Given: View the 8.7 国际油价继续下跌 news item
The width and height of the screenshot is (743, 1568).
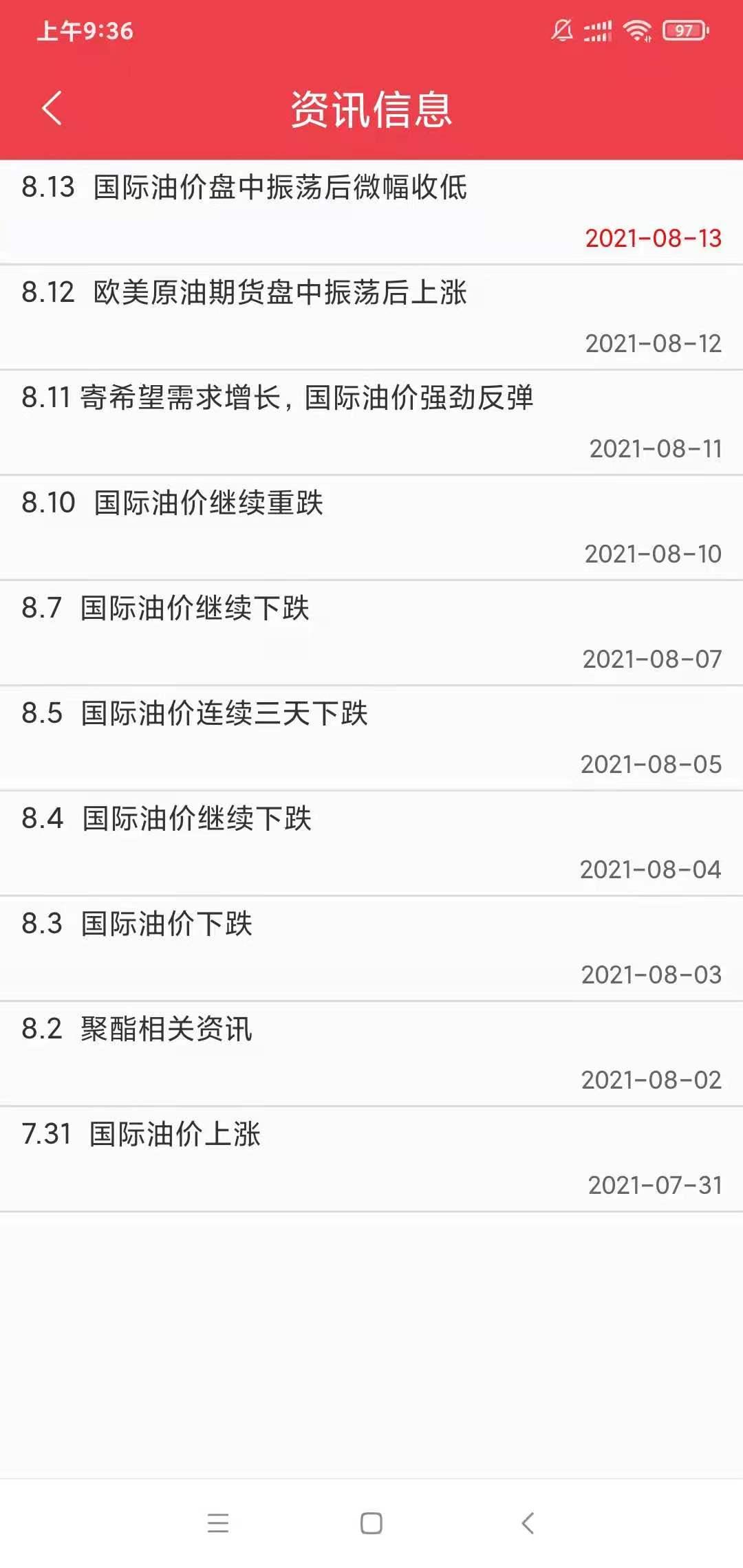Looking at the screenshot, I should pyautogui.click(x=166, y=609).
